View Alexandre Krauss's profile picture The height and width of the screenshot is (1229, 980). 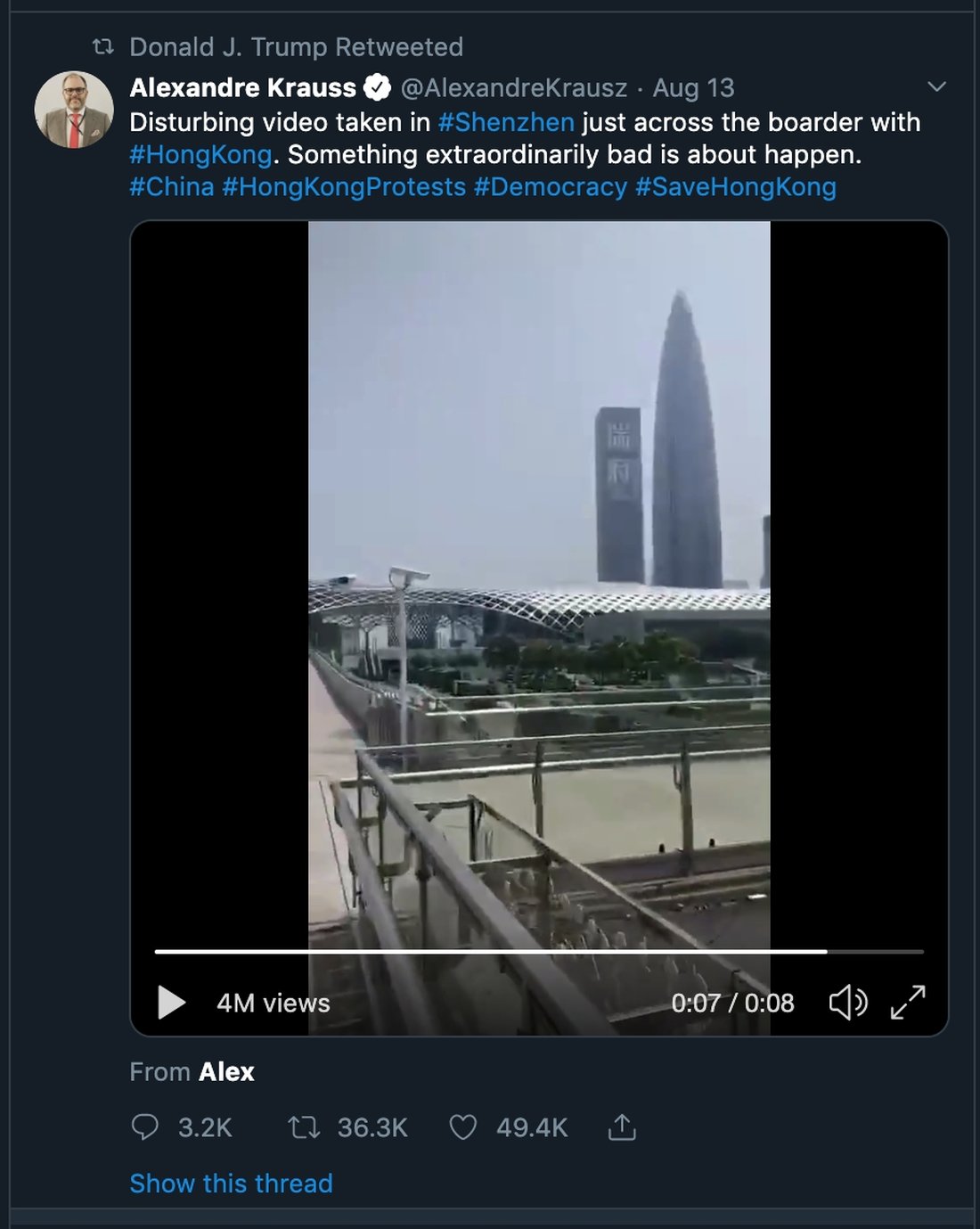[x=74, y=110]
